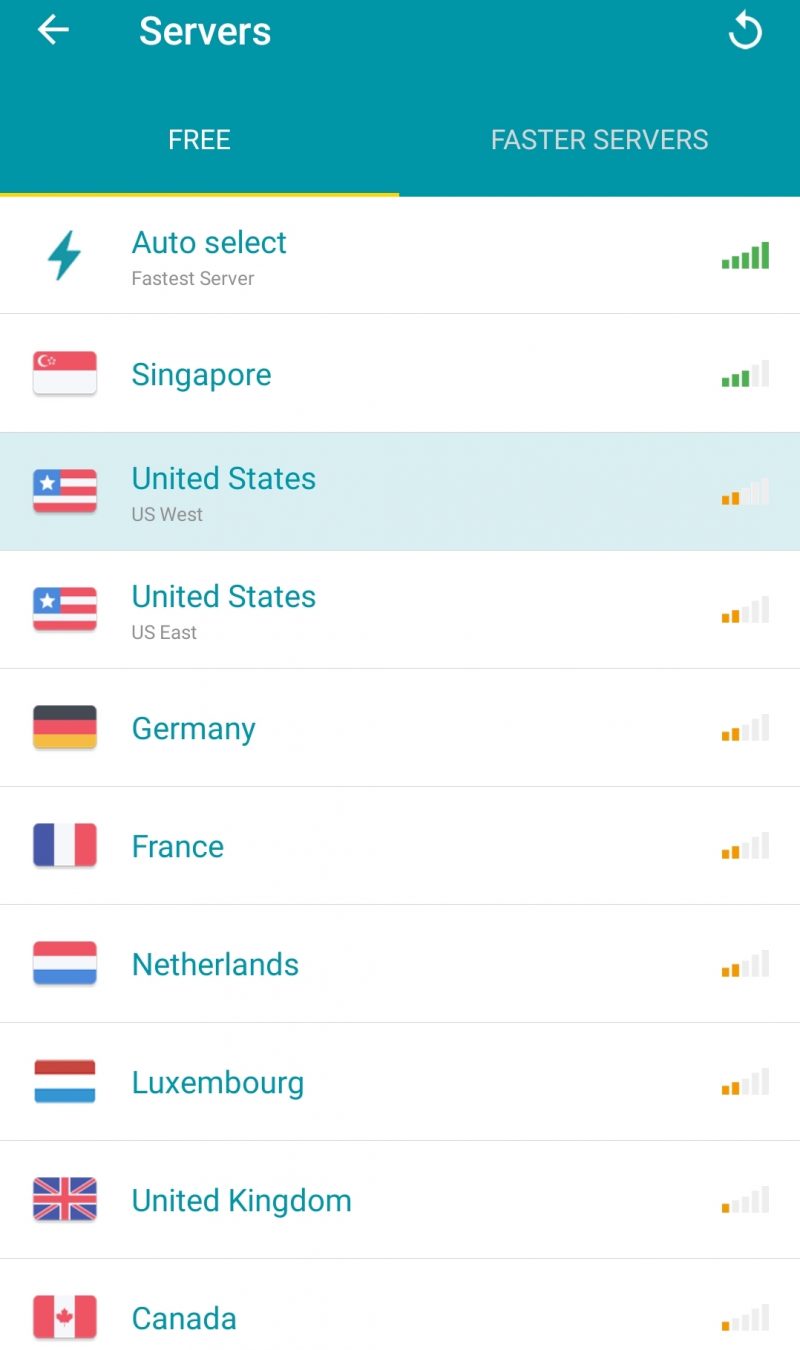Tap the Netherlands flag icon

coord(64,963)
